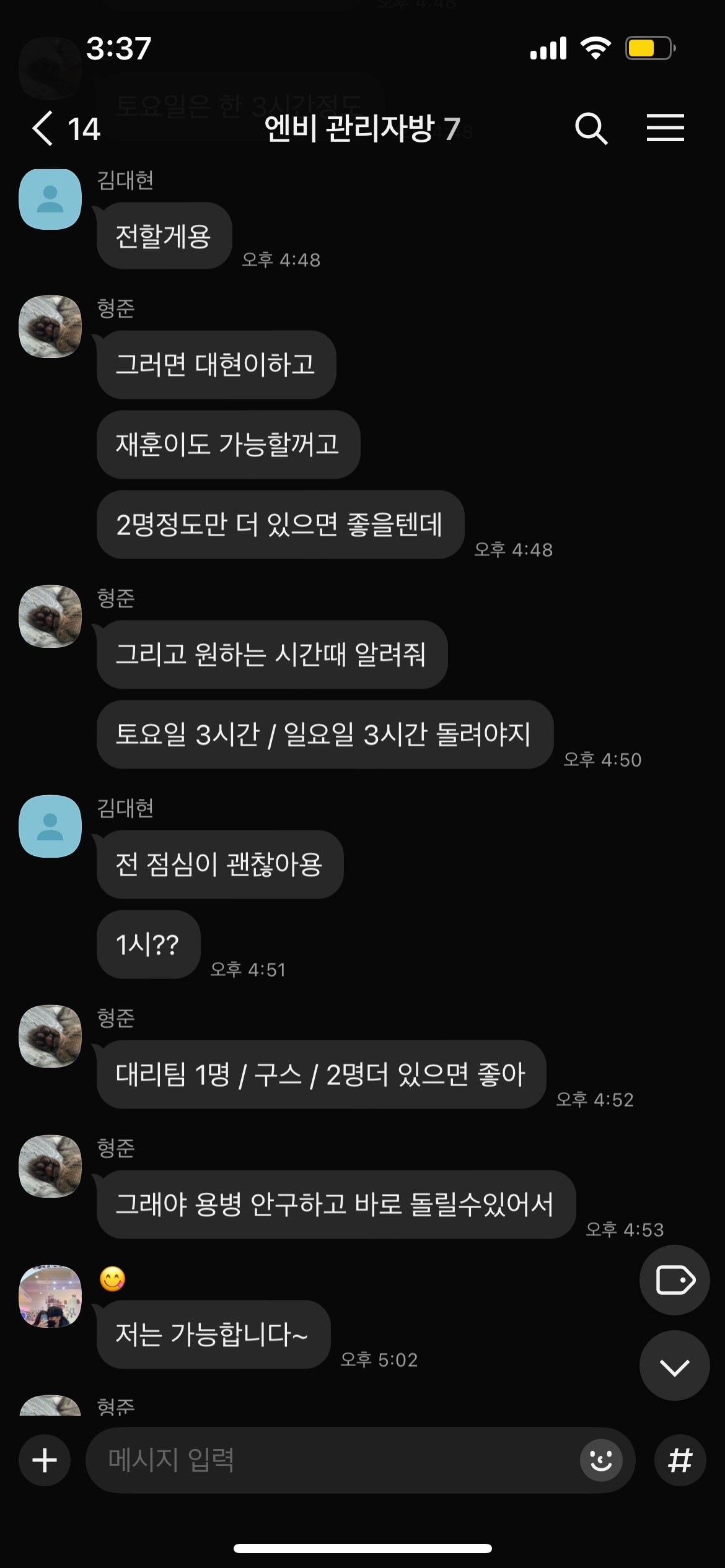
Task: Jump to the latest message with down arrow
Action: 674,1367
